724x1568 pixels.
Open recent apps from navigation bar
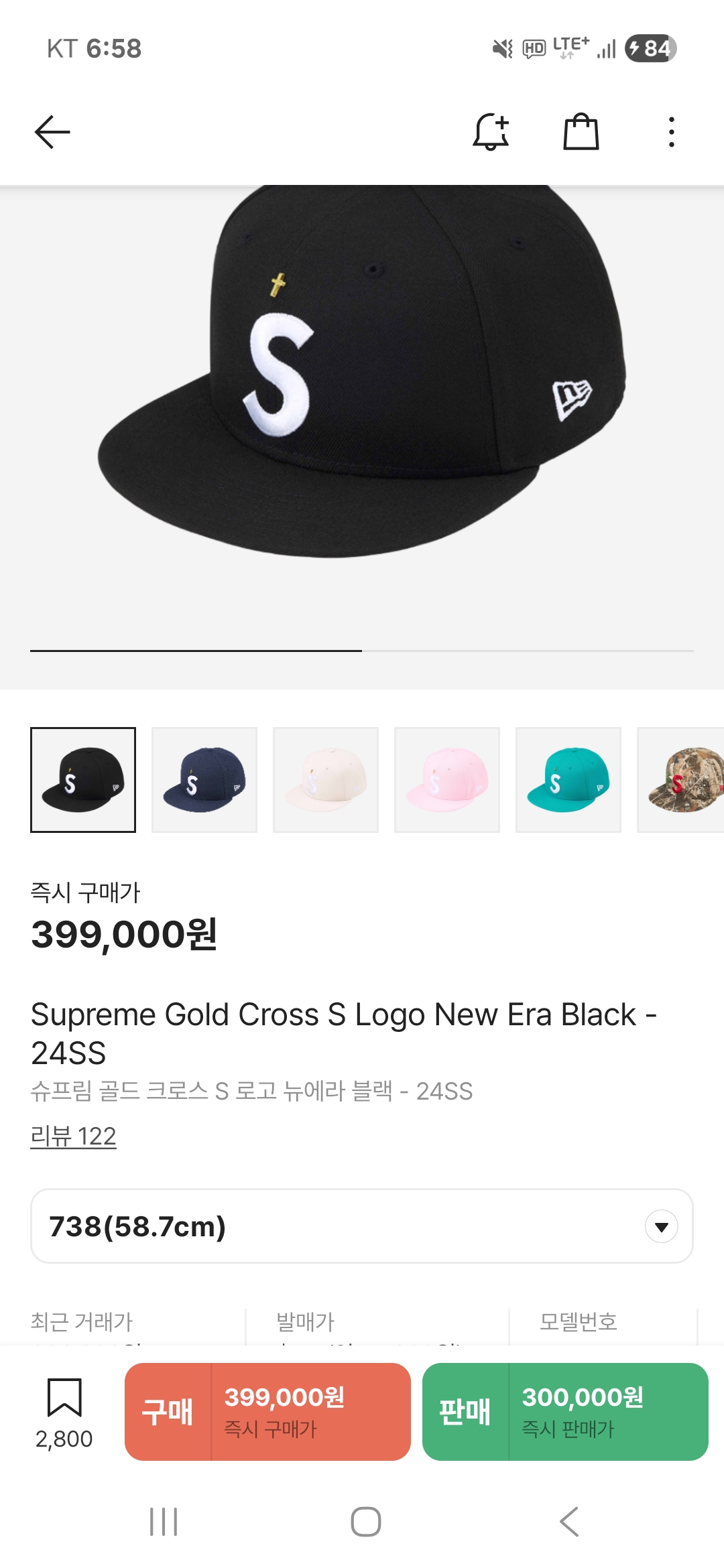164,1522
